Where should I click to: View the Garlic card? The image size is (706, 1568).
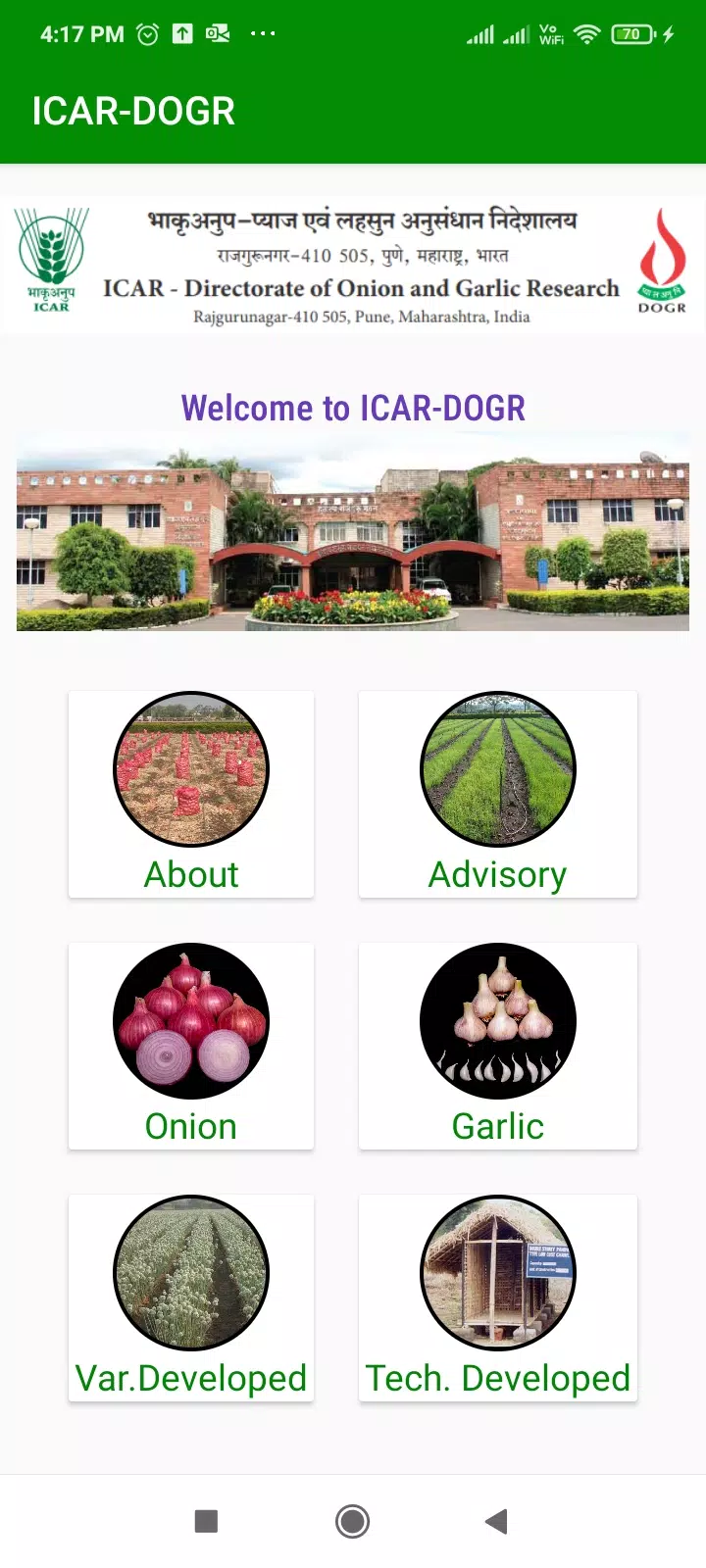[x=498, y=1046]
